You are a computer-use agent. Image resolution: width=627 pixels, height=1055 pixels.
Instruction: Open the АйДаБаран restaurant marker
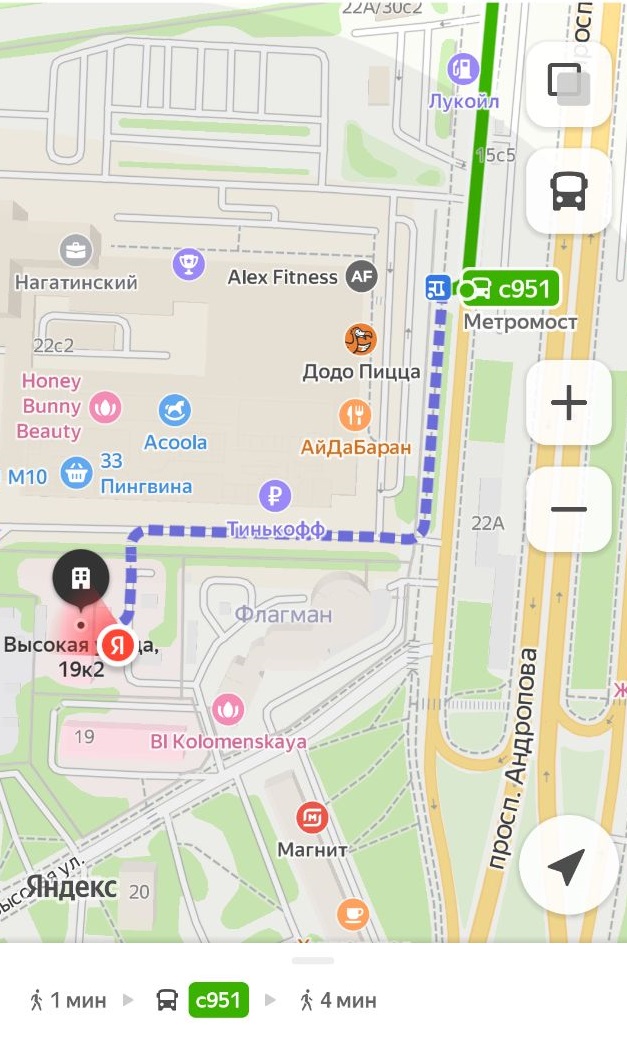(x=355, y=415)
